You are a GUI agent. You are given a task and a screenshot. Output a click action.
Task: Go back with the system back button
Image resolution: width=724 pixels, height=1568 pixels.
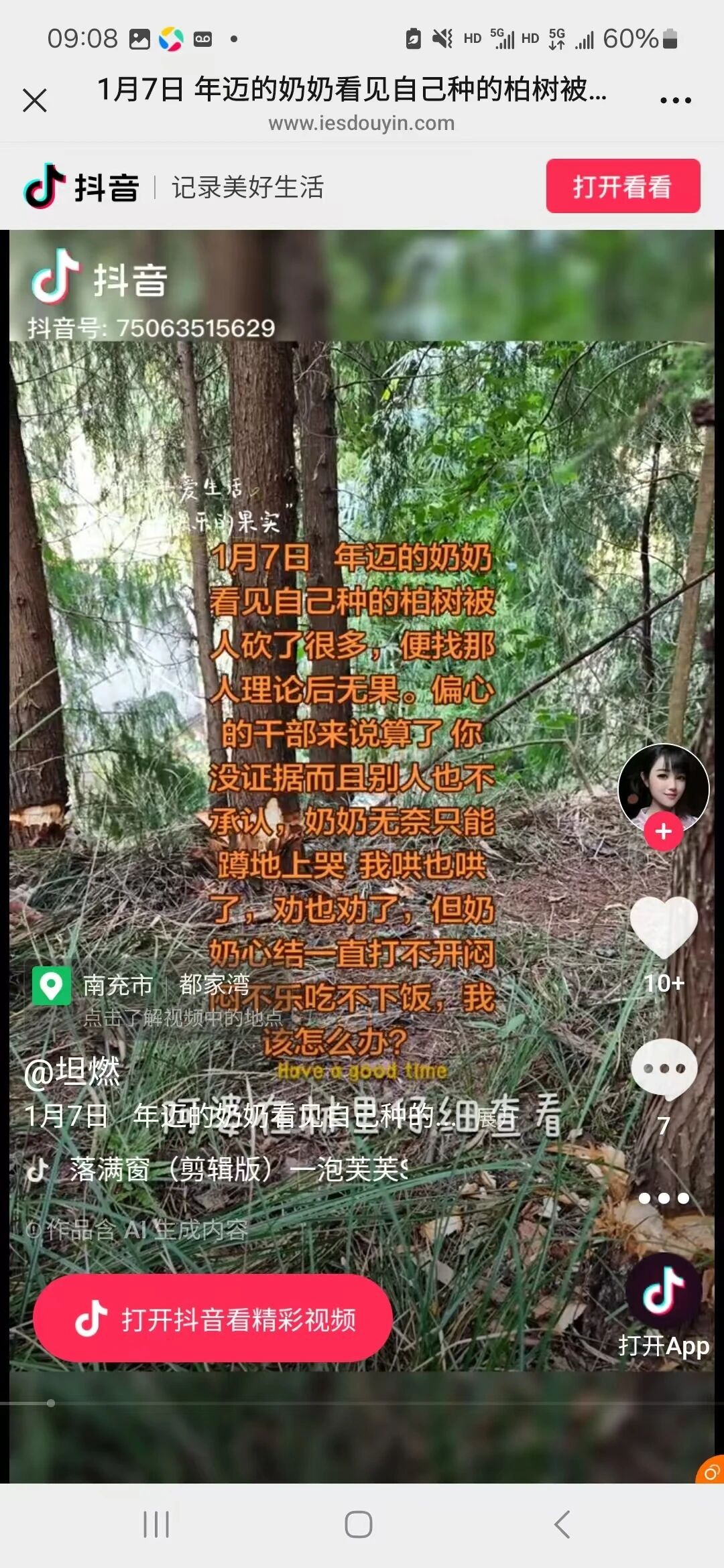(562, 1524)
